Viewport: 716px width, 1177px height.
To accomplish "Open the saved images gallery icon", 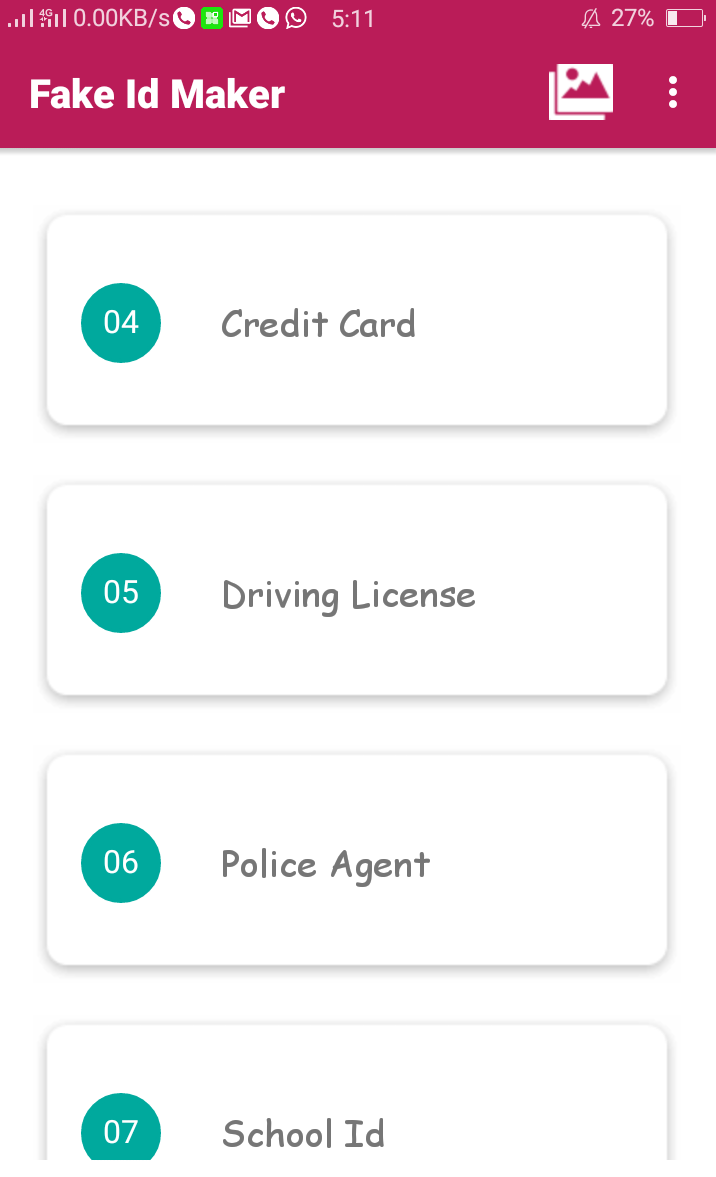I will coord(581,92).
